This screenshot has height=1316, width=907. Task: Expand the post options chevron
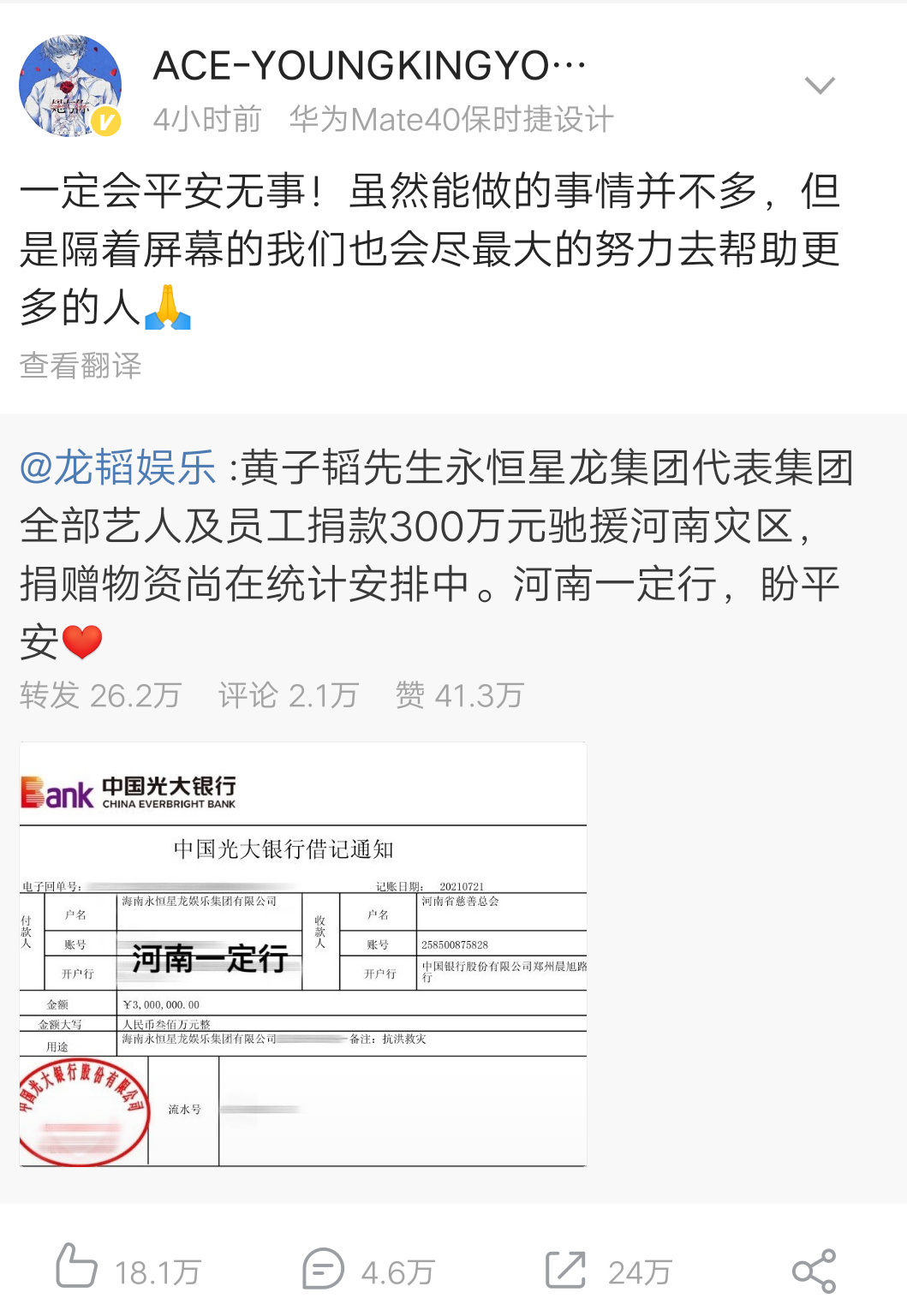click(820, 86)
